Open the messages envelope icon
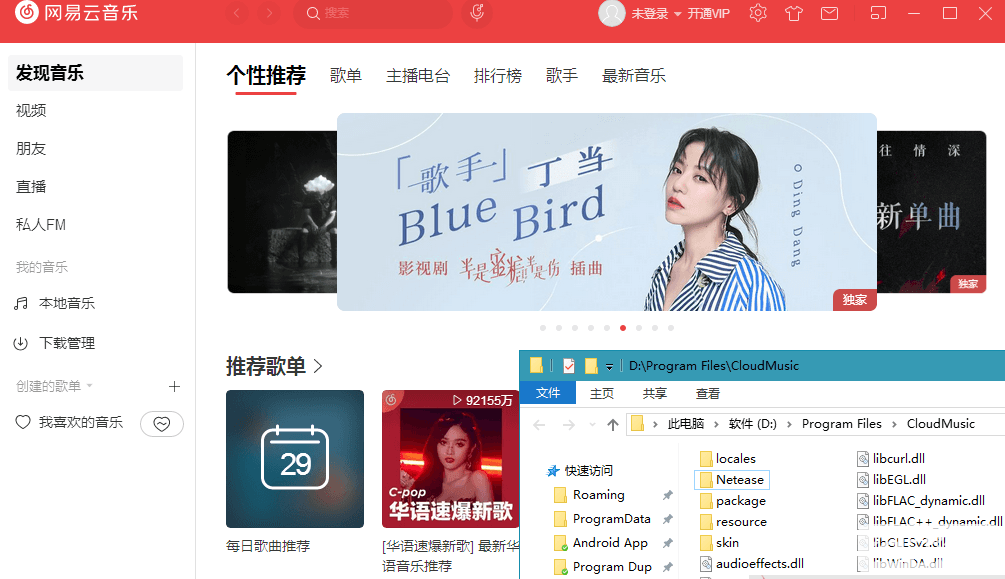The image size is (1005, 579). pyautogui.click(x=829, y=13)
